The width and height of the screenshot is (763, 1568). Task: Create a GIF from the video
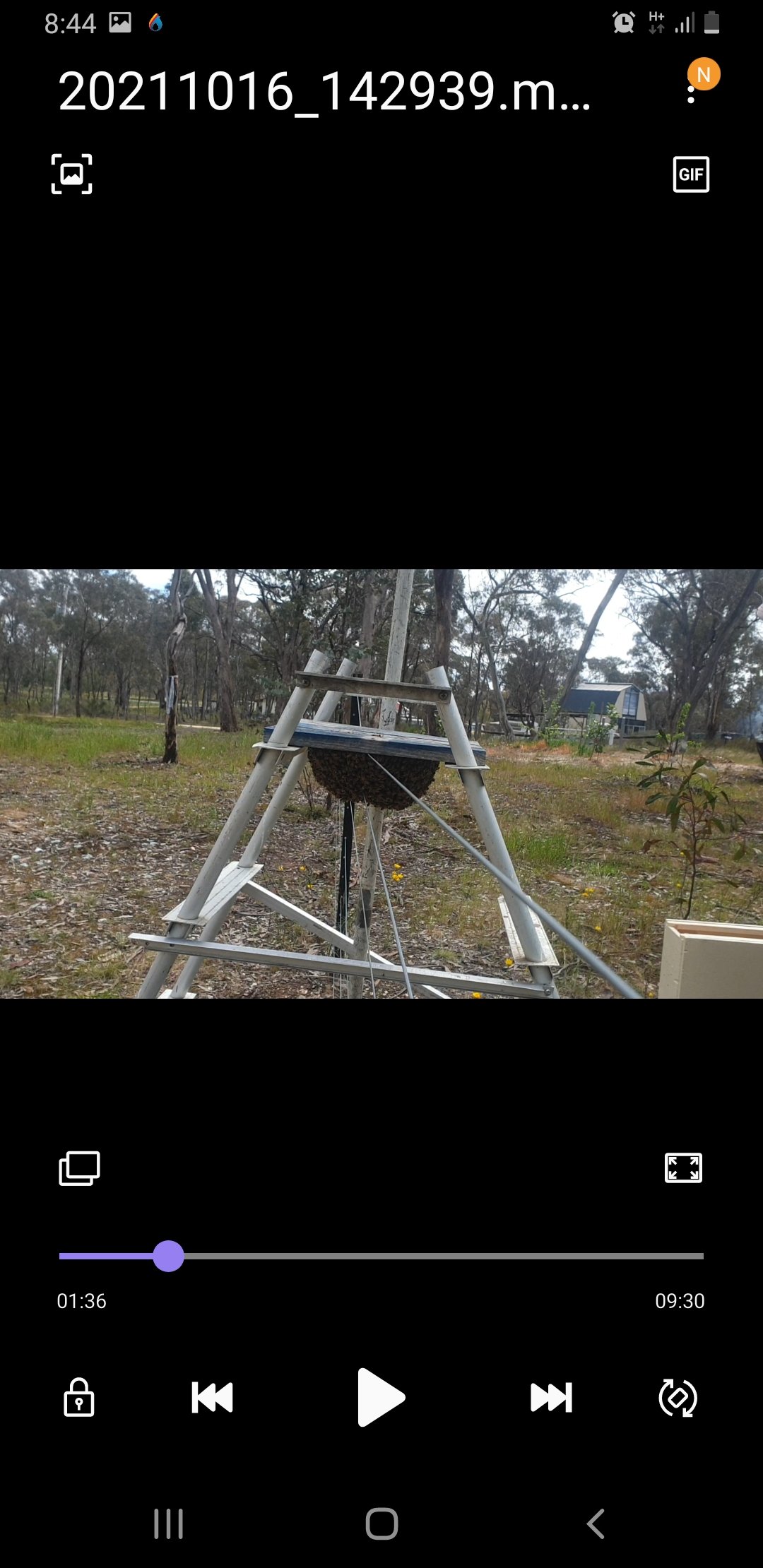[x=691, y=174]
